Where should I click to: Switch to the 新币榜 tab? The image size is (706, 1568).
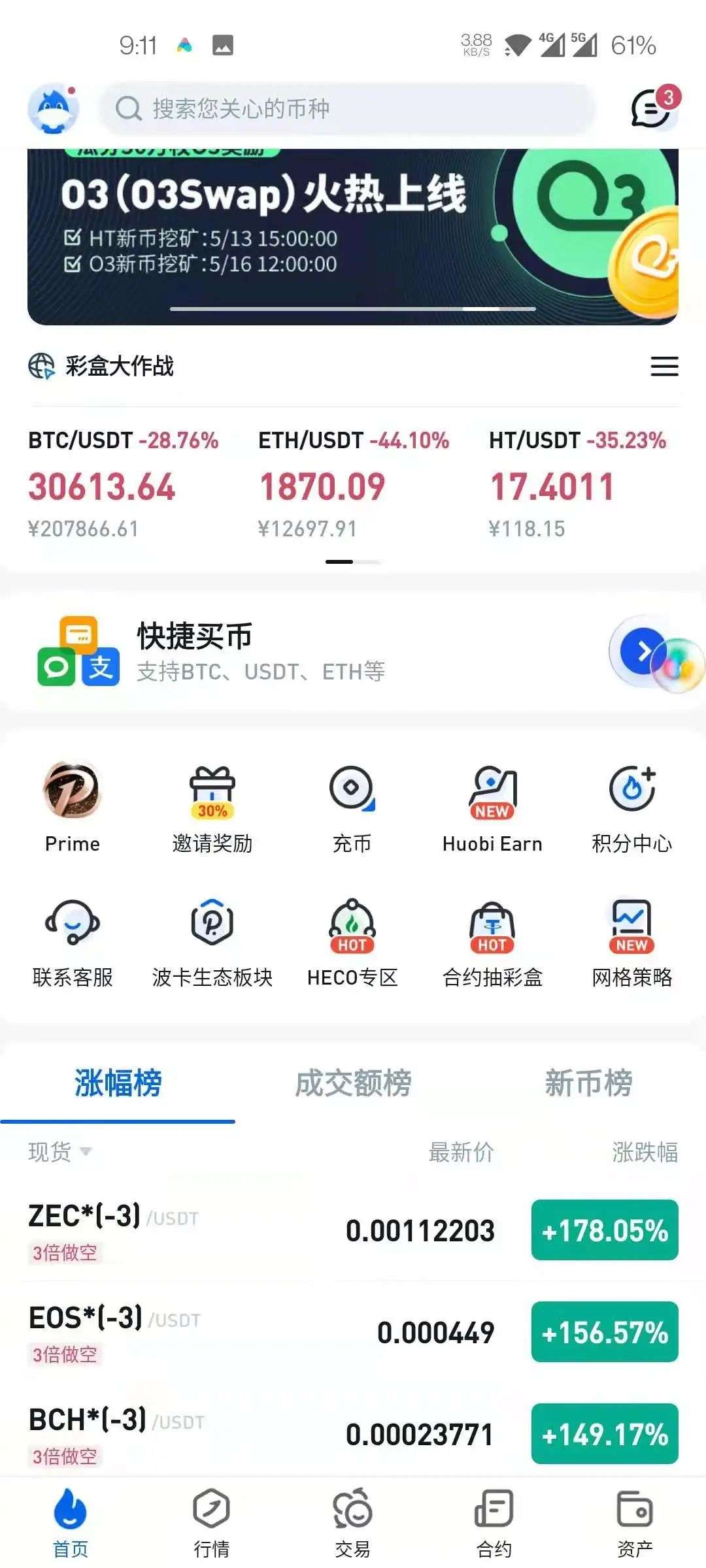coord(588,1083)
